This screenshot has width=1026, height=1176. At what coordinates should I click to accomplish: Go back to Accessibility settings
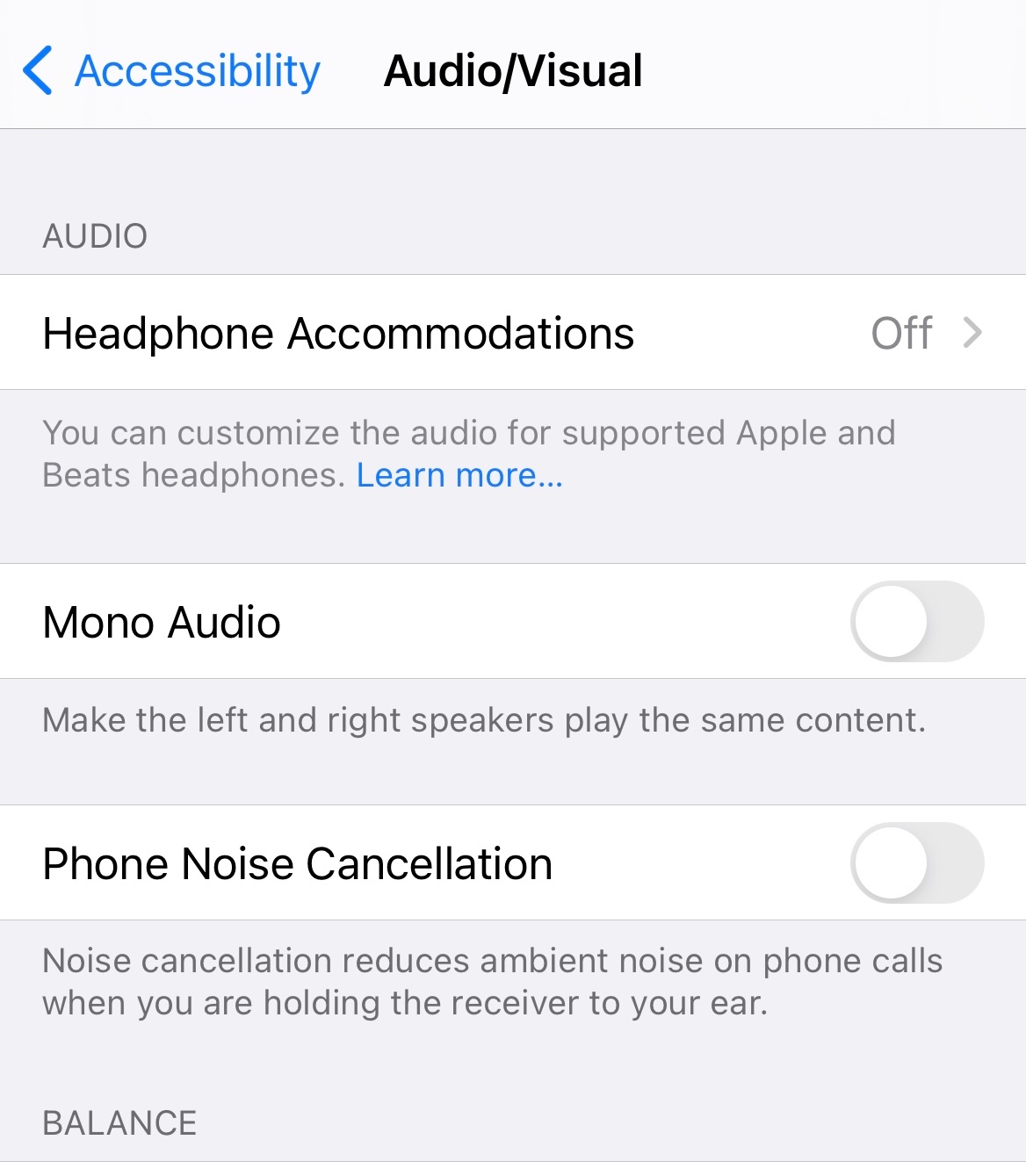tap(171, 71)
